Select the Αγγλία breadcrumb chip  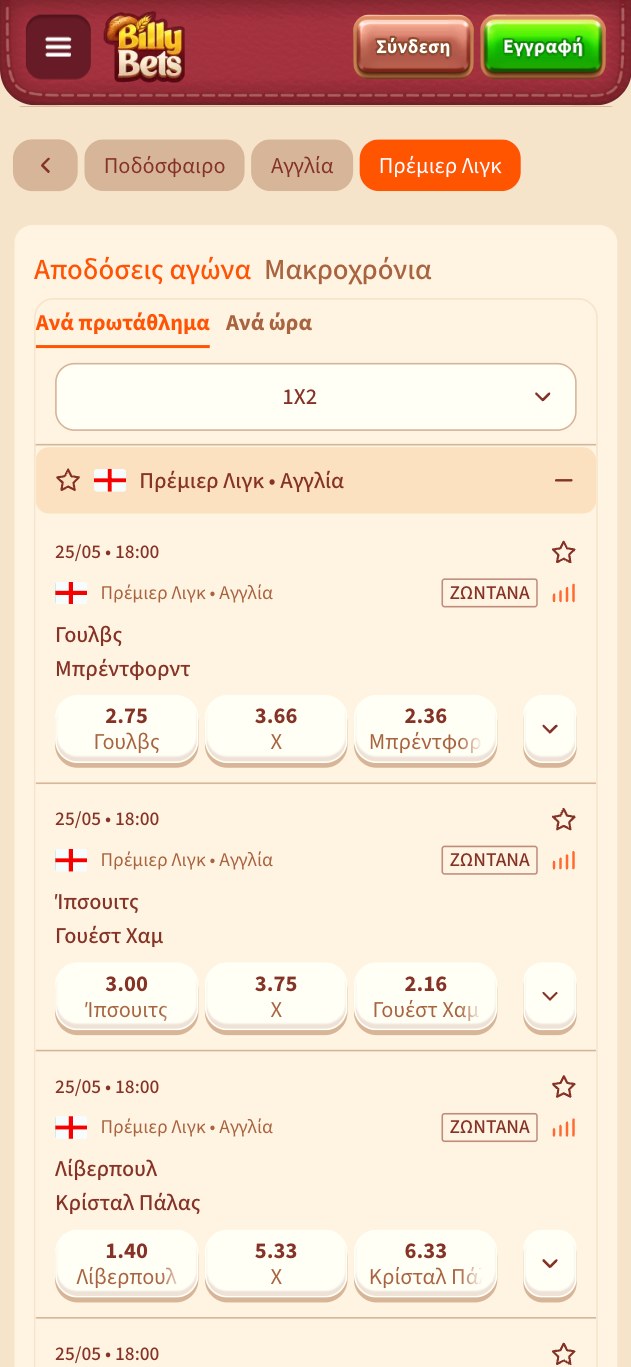[302, 165]
